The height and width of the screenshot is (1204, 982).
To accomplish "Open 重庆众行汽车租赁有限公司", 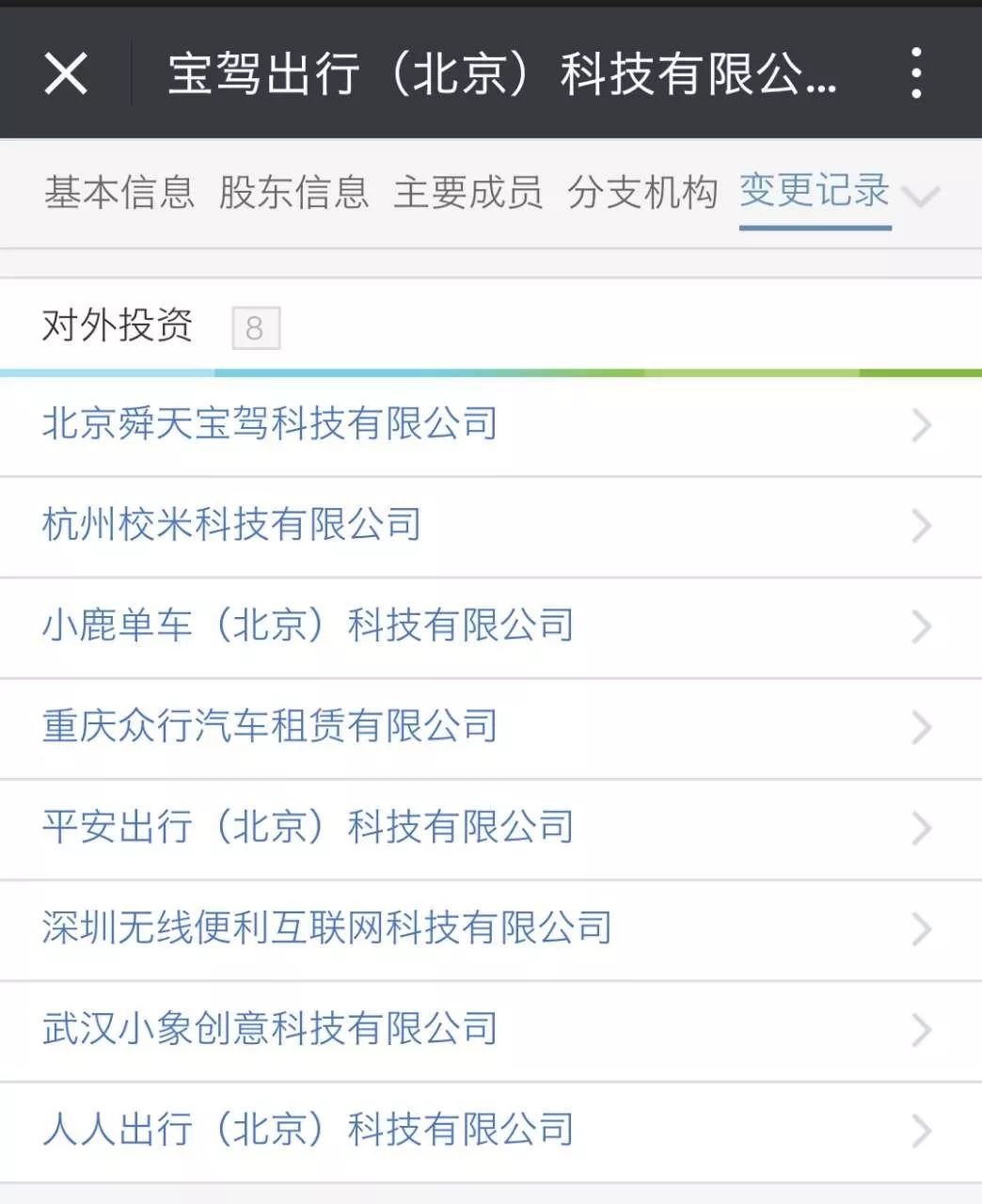I will click(x=270, y=726).
